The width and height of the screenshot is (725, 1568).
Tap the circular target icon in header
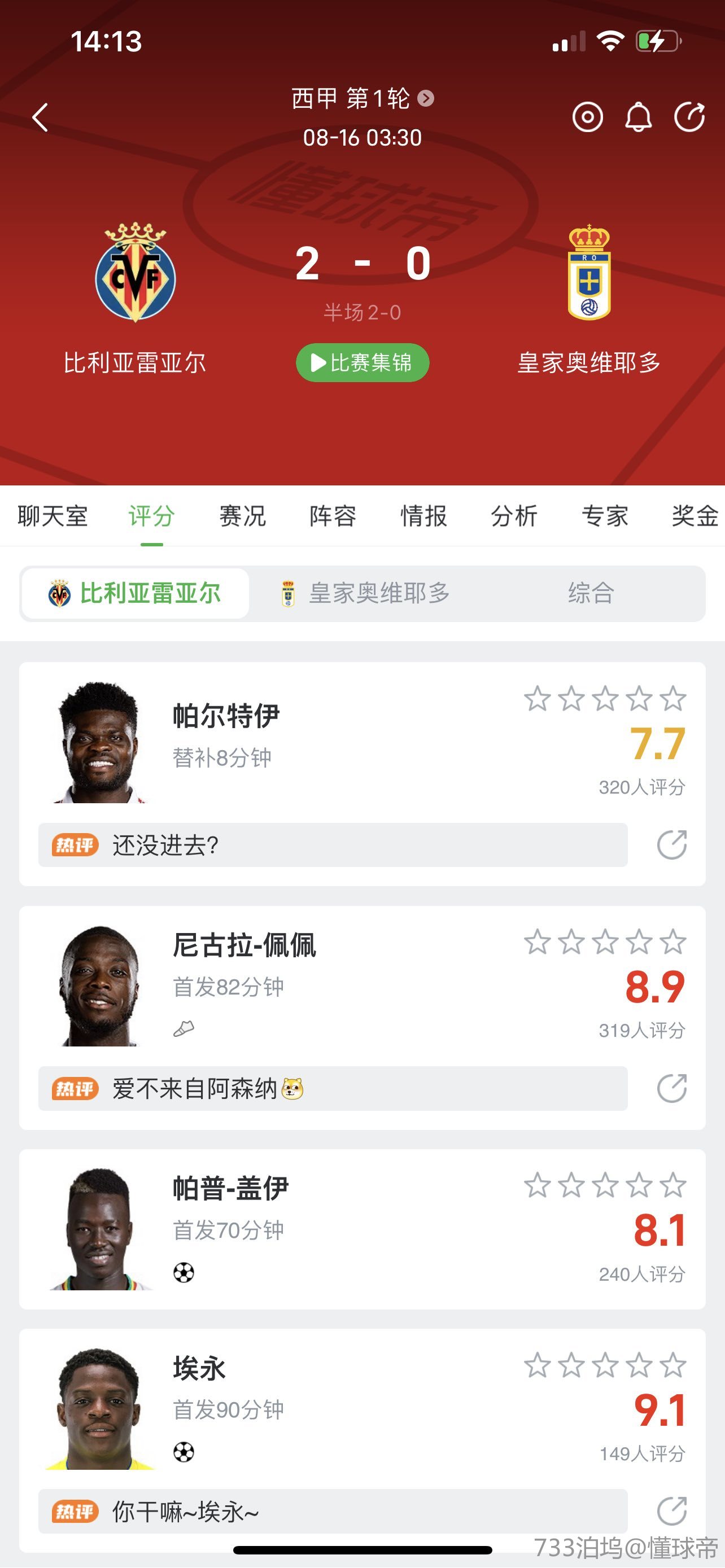587,117
